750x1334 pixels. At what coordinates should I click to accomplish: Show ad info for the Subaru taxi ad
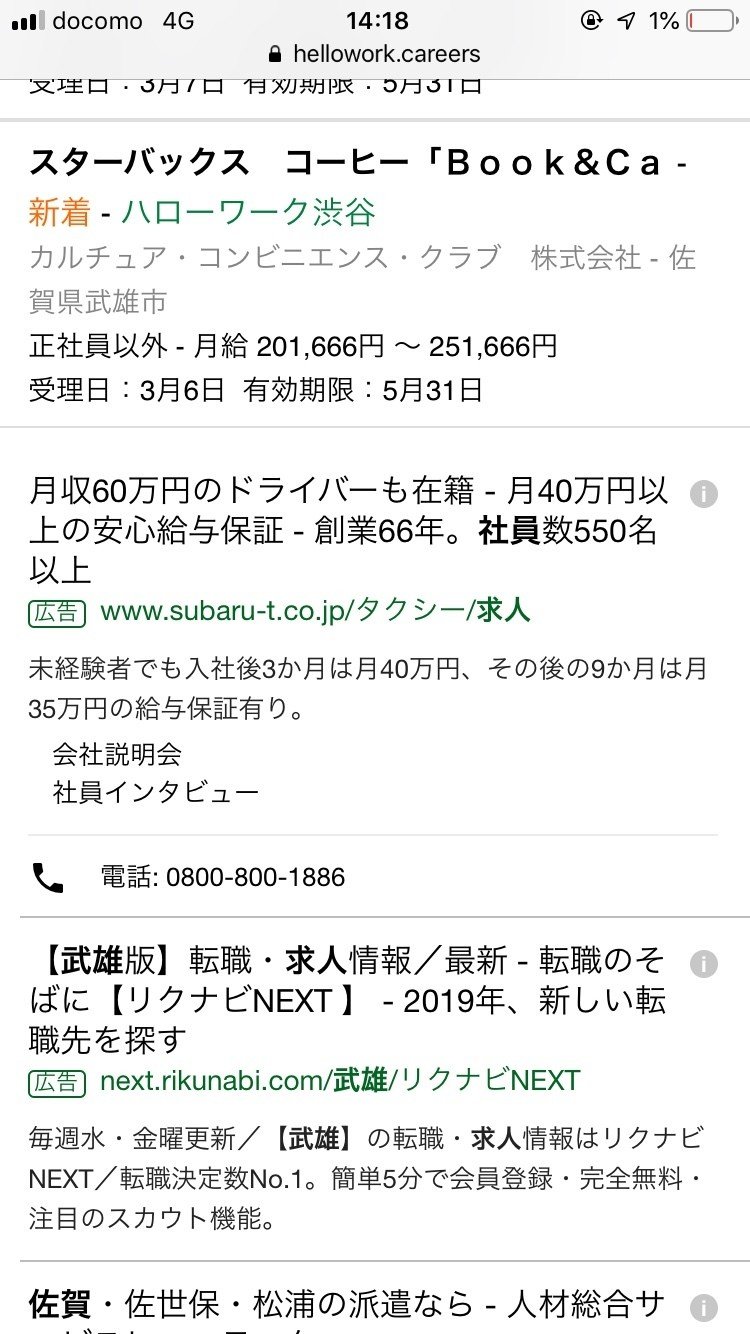pos(704,493)
